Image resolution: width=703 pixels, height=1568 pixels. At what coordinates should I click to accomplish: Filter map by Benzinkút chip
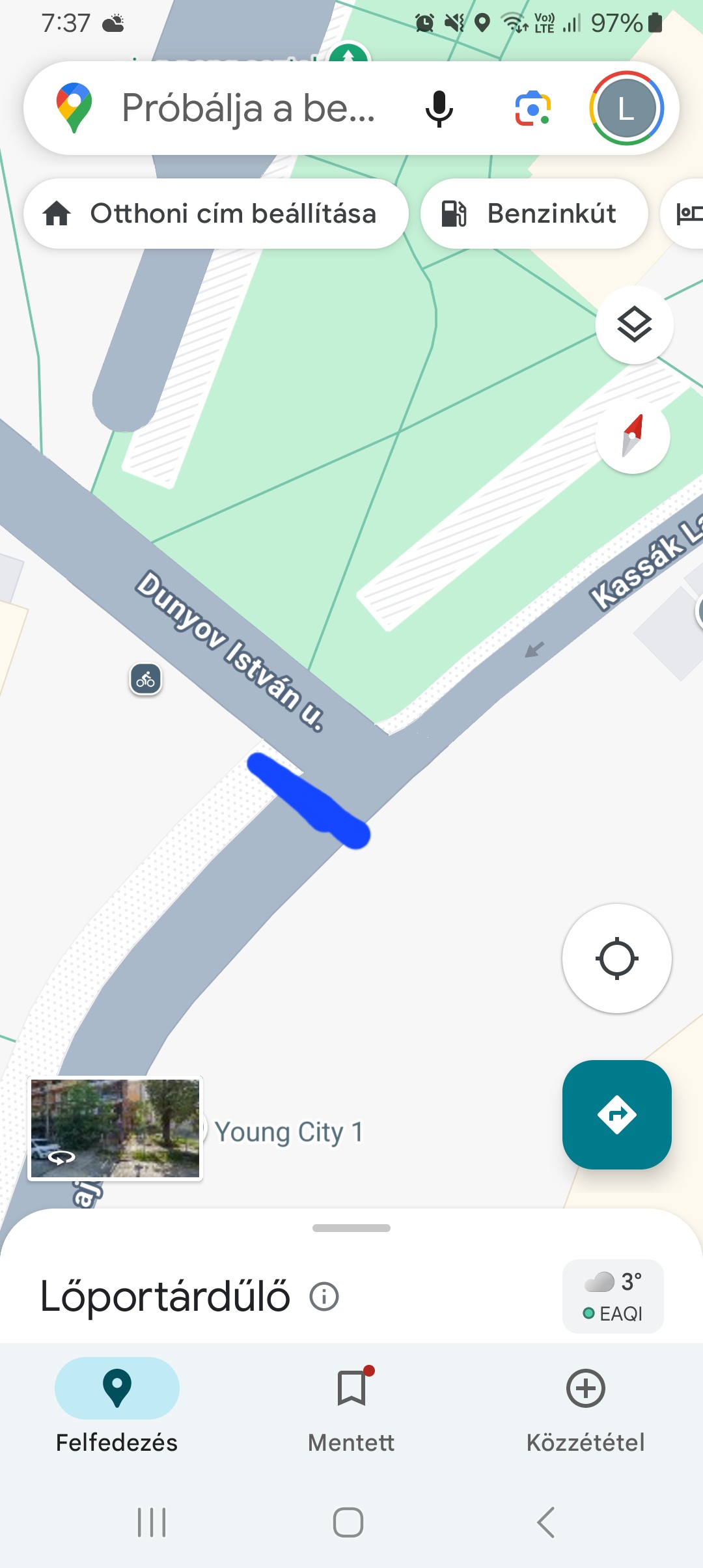tap(534, 214)
